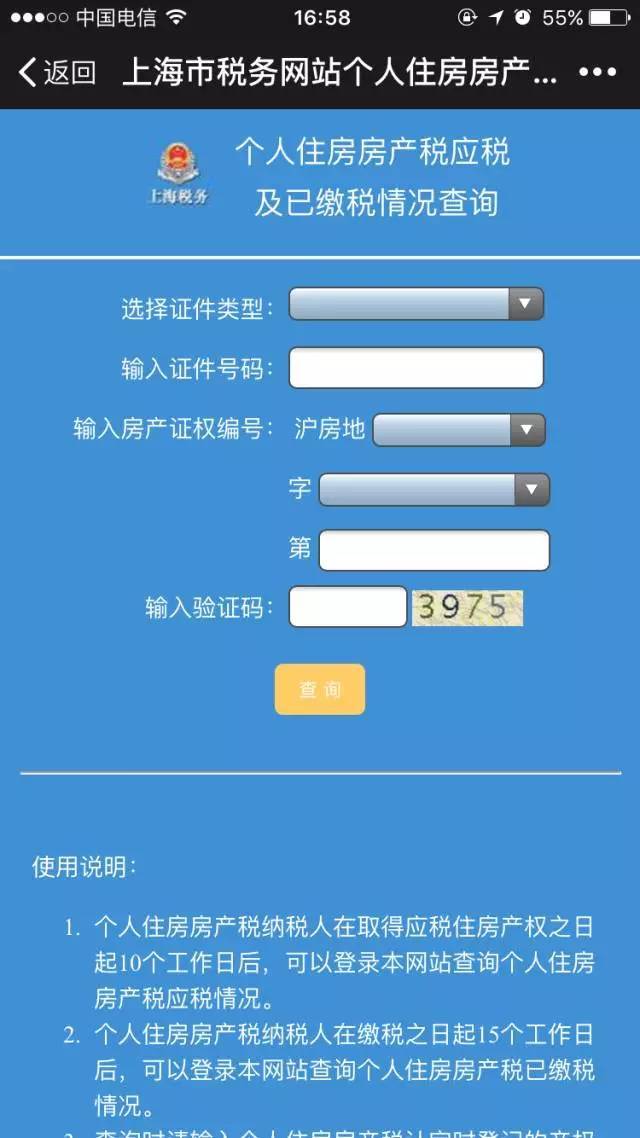Image resolution: width=640 pixels, height=1138 pixels.
Task: Open the three-dot overflow menu
Action: coord(598,73)
